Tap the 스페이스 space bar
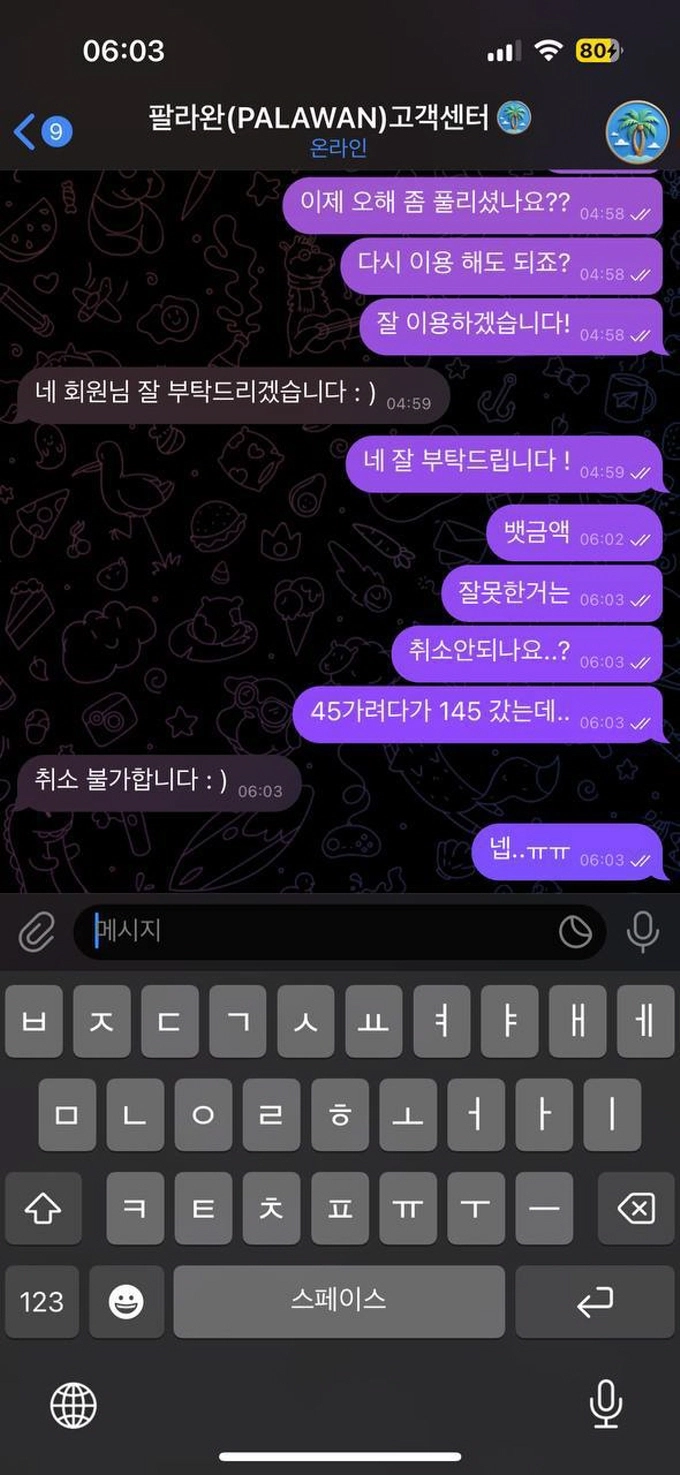680x1475 pixels. (x=338, y=1301)
